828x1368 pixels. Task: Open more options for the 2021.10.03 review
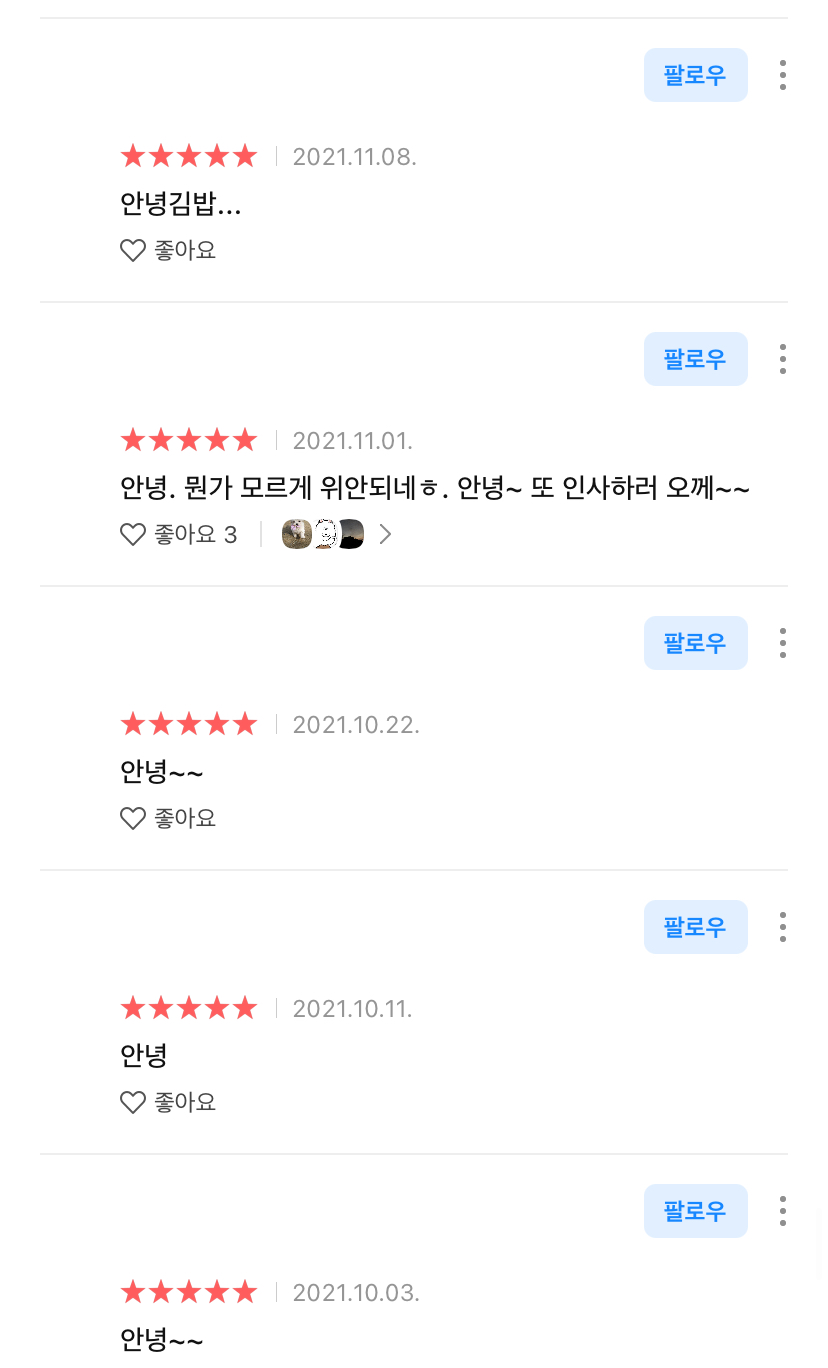click(782, 1211)
